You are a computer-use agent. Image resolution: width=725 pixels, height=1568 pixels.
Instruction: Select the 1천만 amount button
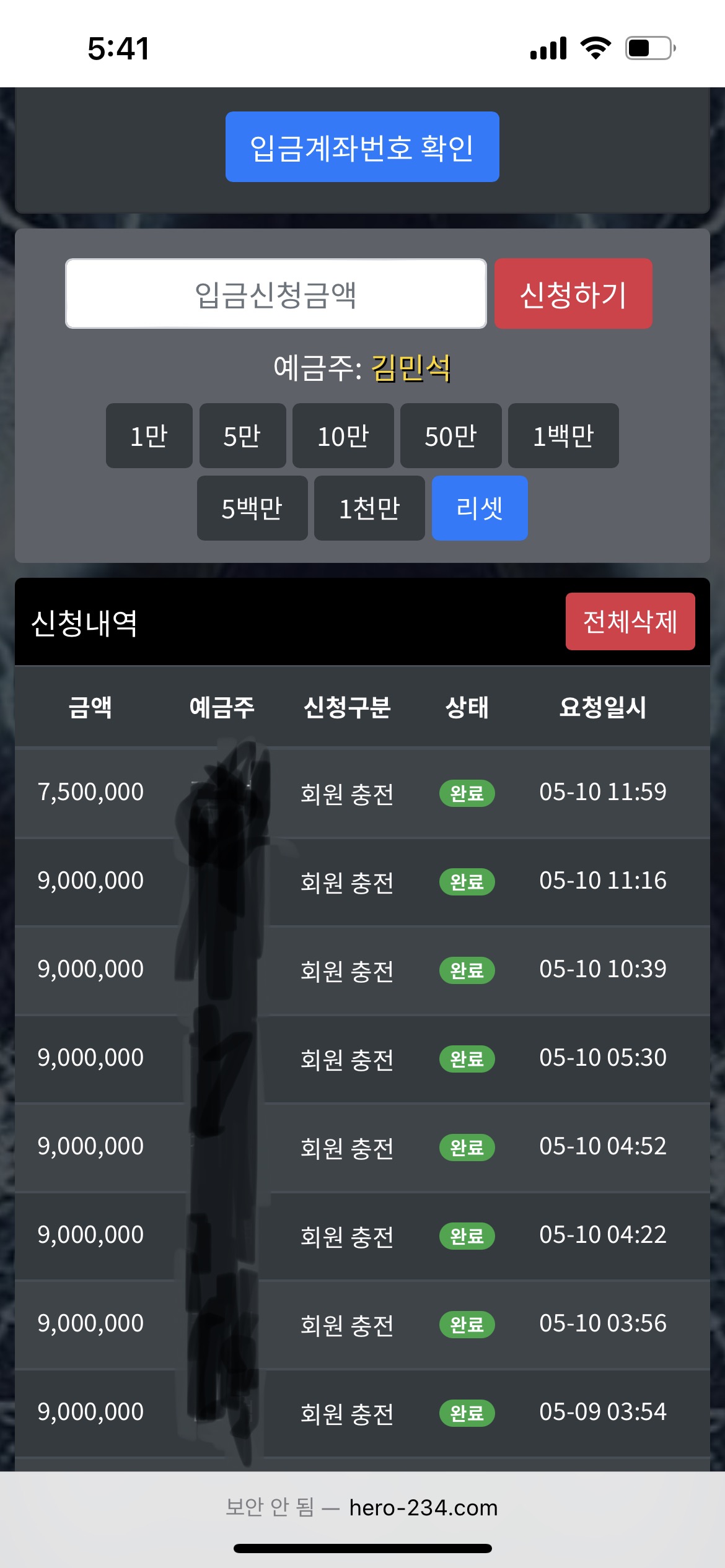(369, 508)
